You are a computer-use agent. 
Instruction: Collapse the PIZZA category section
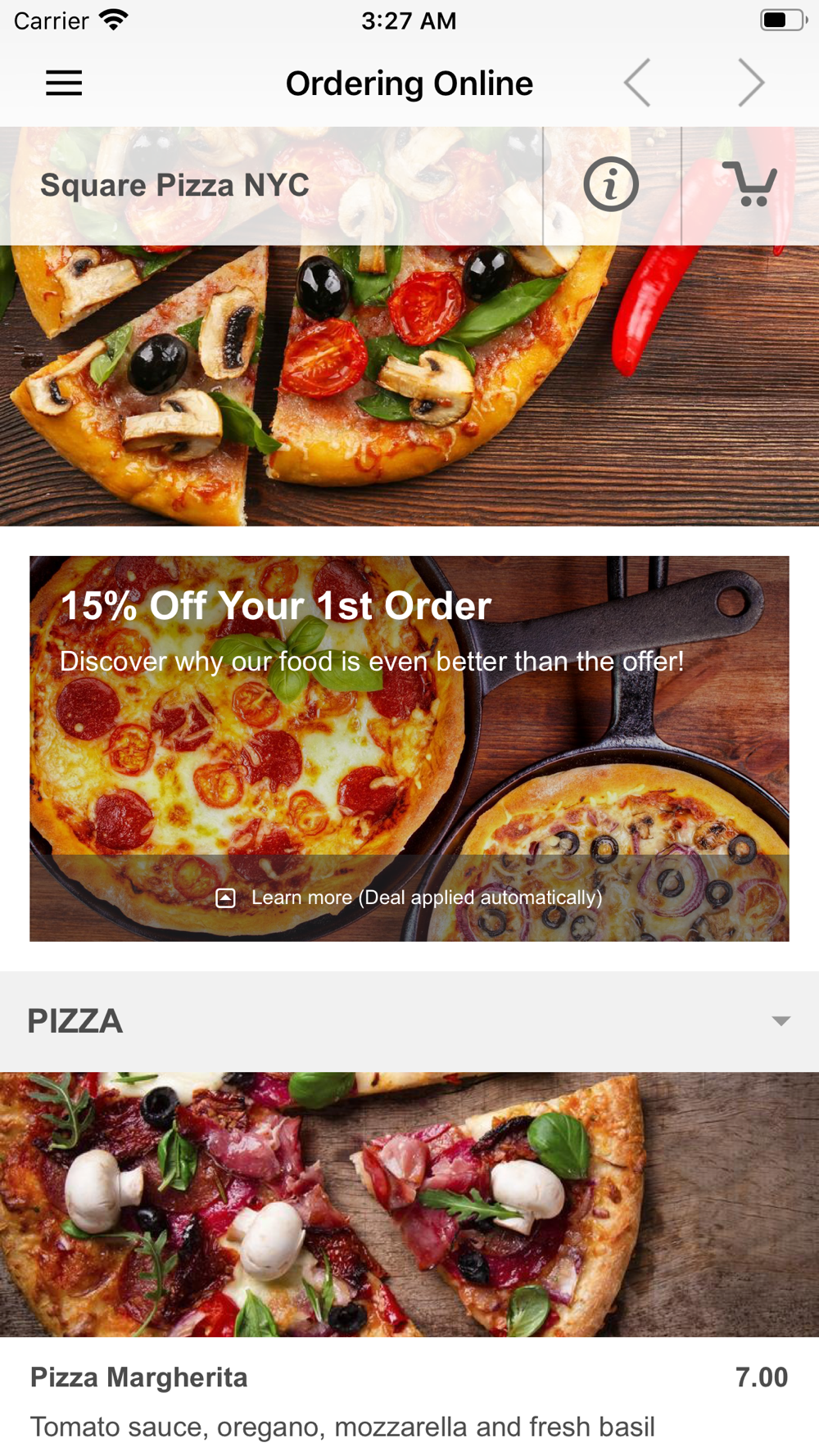[781, 1020]
